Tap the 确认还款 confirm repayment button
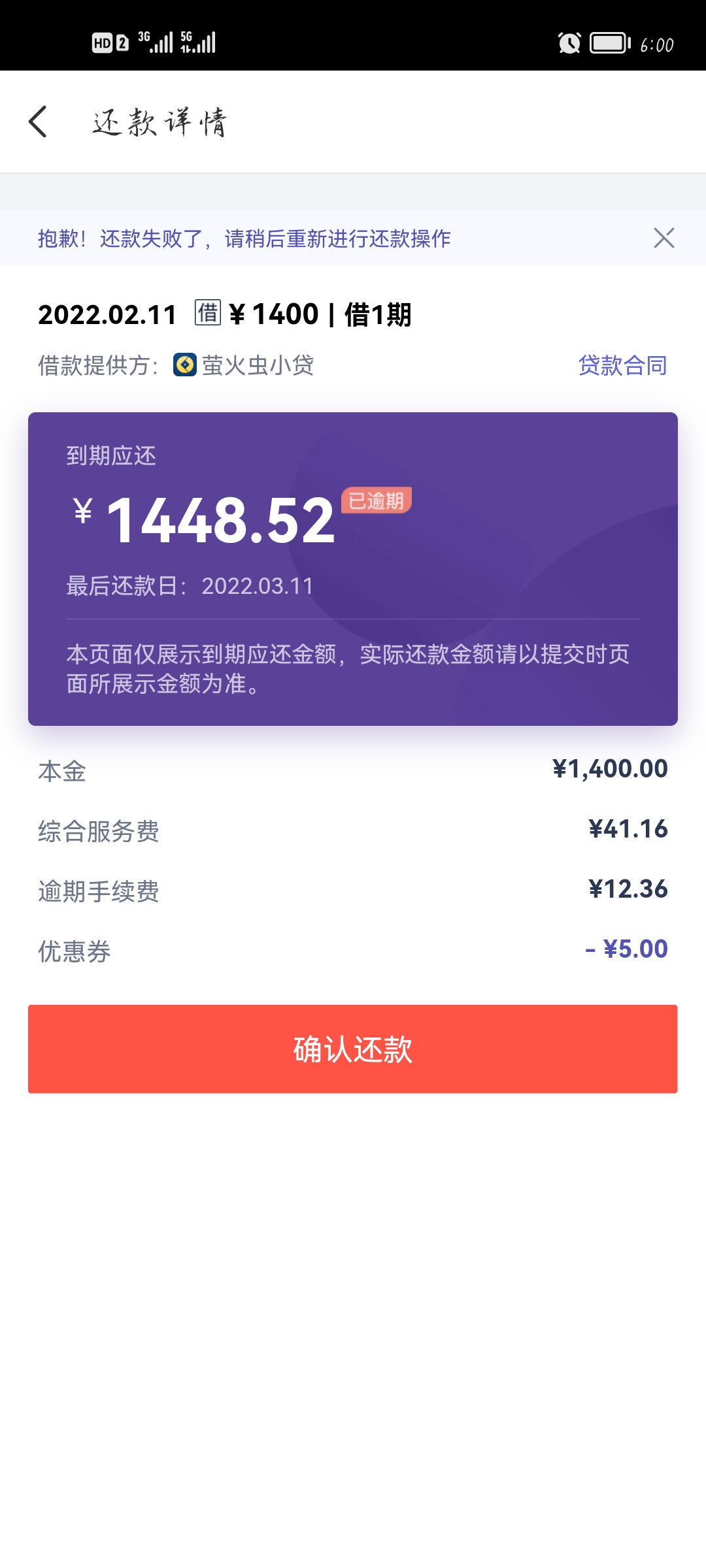Viewport: 706px width, 1568px height. pos(352,1049)
